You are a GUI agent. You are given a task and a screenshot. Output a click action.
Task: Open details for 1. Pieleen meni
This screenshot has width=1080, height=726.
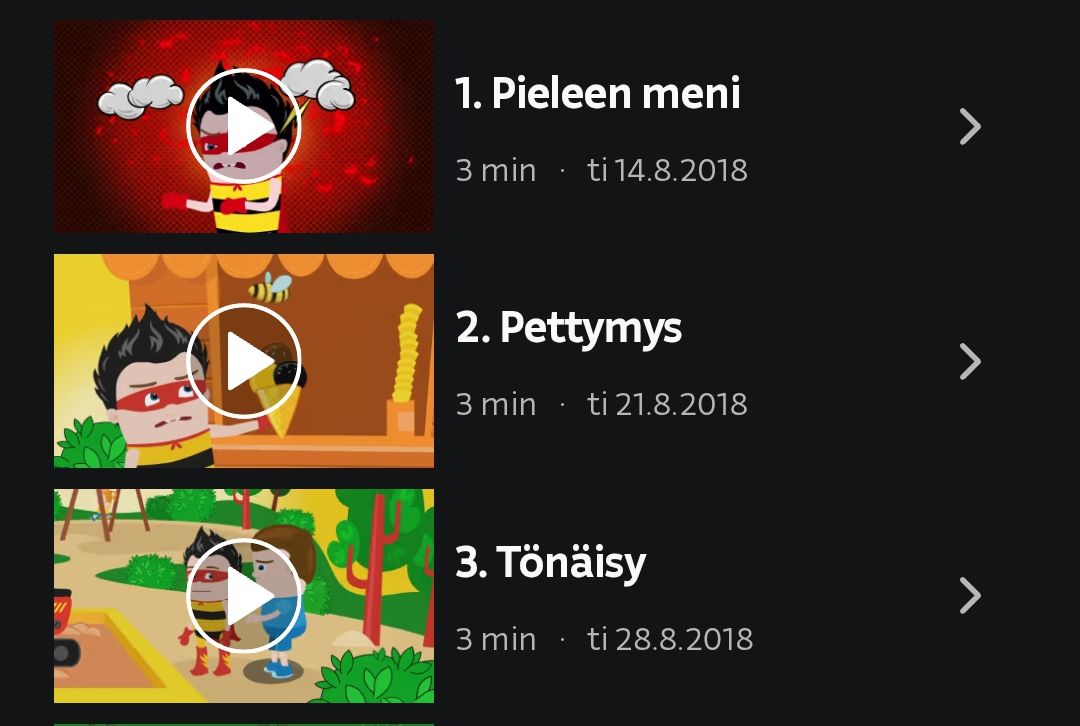click(x=969, y=127)
